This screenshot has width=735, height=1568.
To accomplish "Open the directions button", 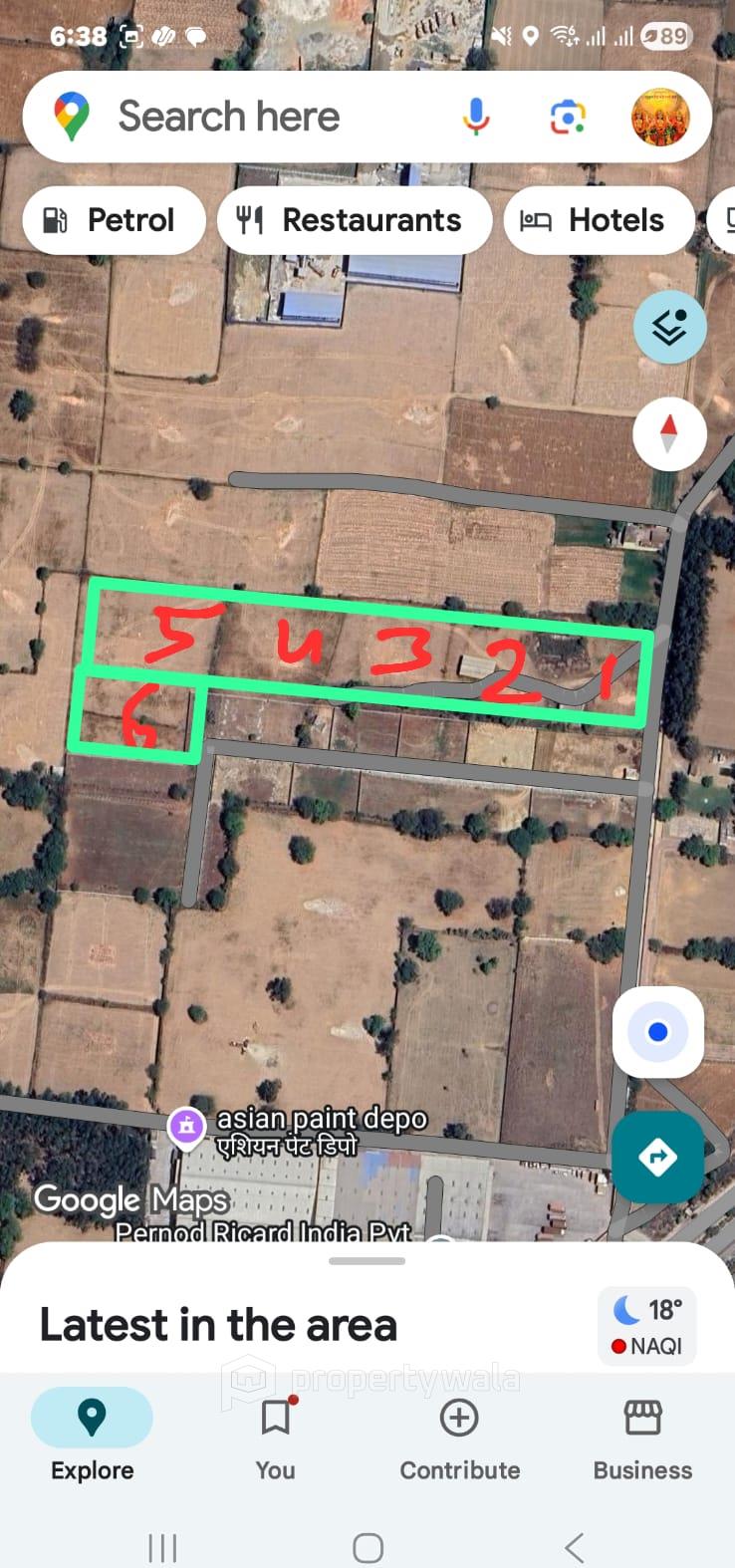I will (x=657, y=1157).
